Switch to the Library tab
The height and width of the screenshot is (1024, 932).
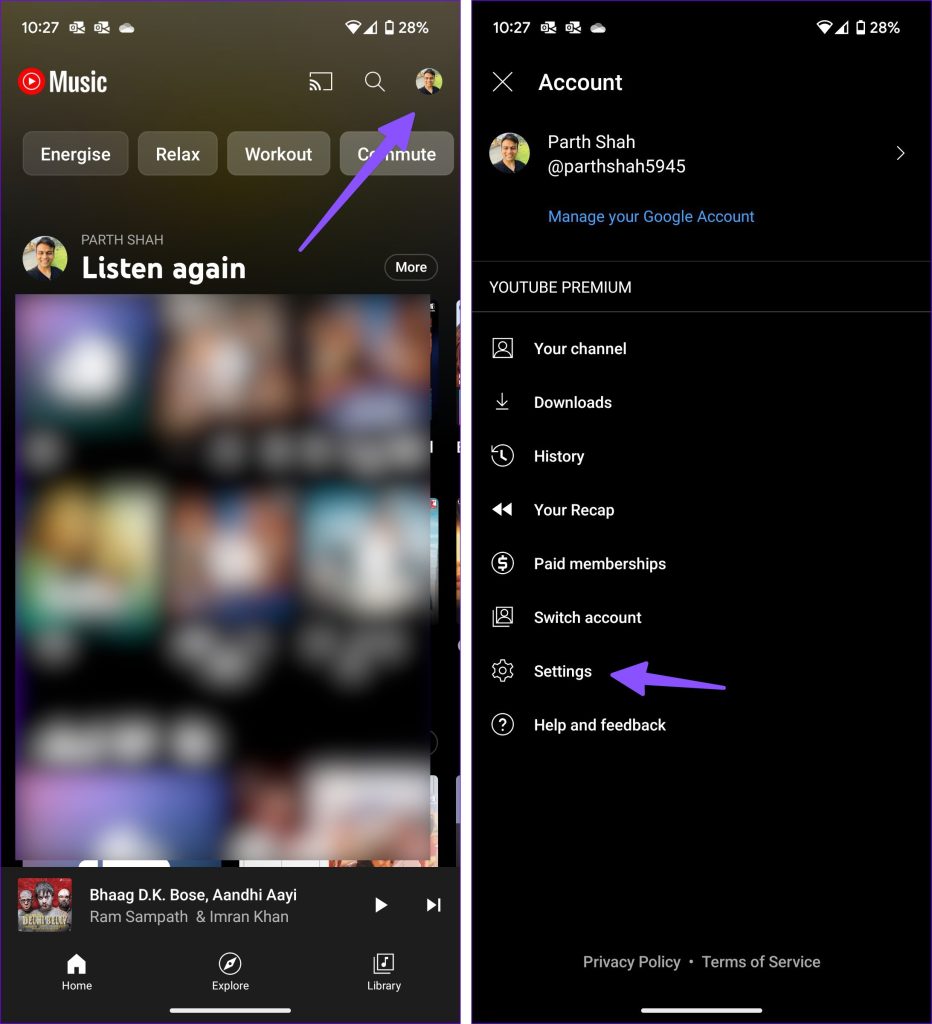click(383, 971)
